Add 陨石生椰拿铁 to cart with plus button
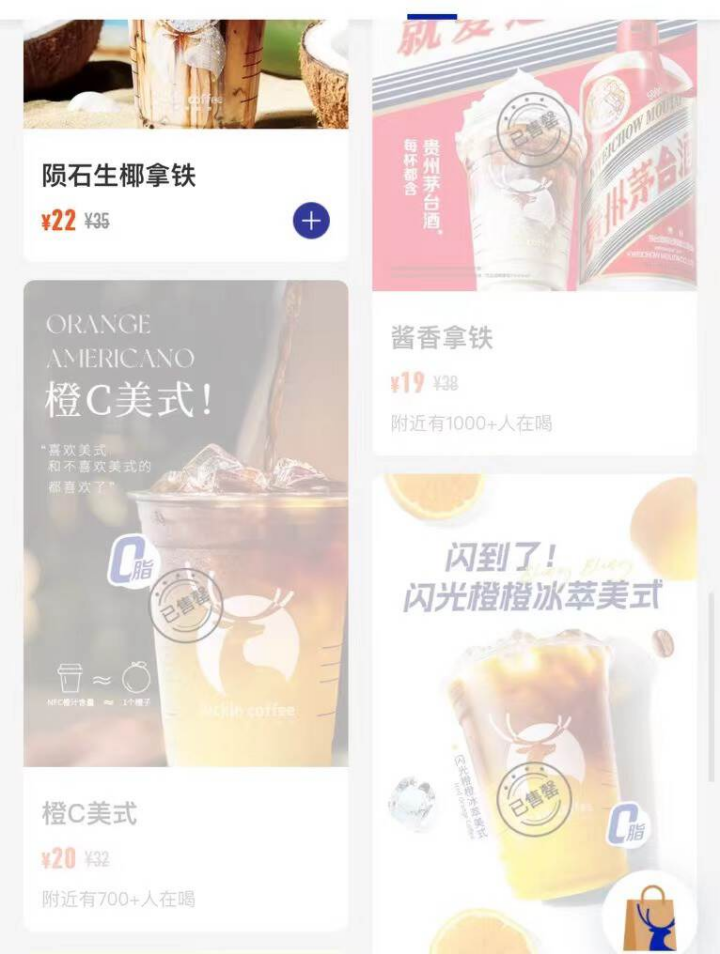Screen dimensions: 720x954 click(x=311, y=221)
